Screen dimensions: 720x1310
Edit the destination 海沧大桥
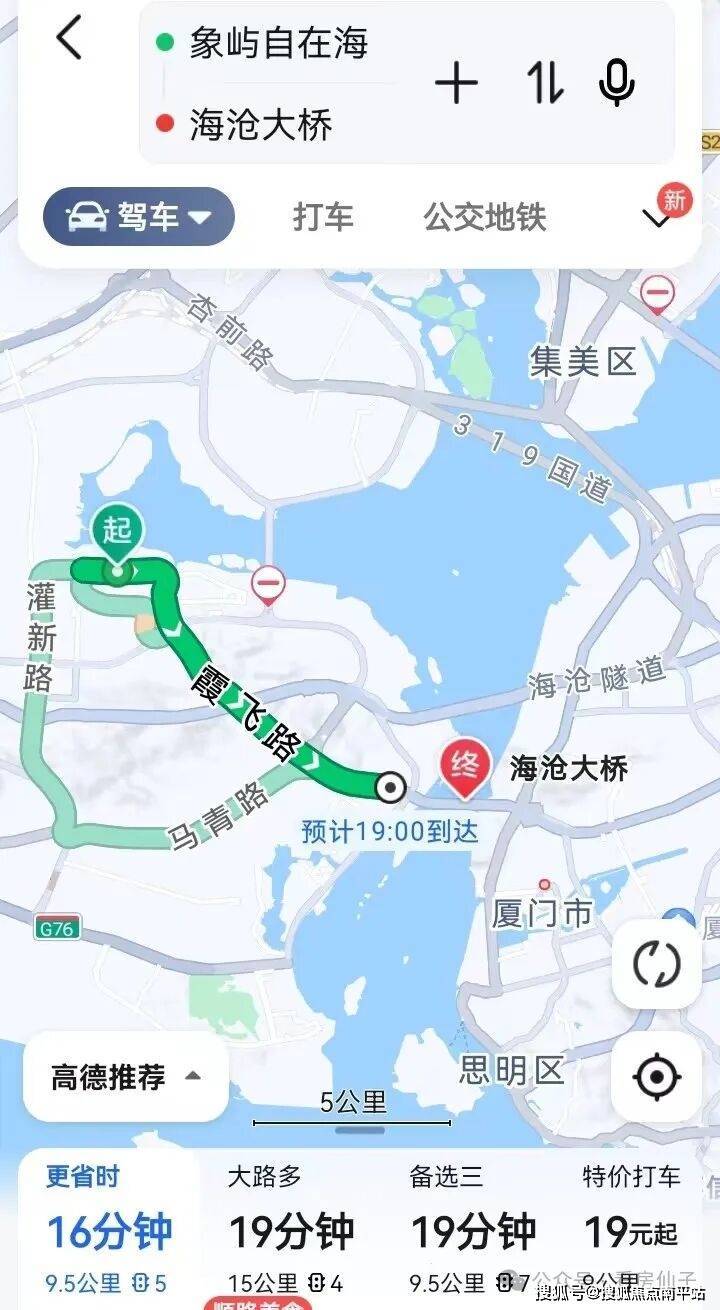260,125
